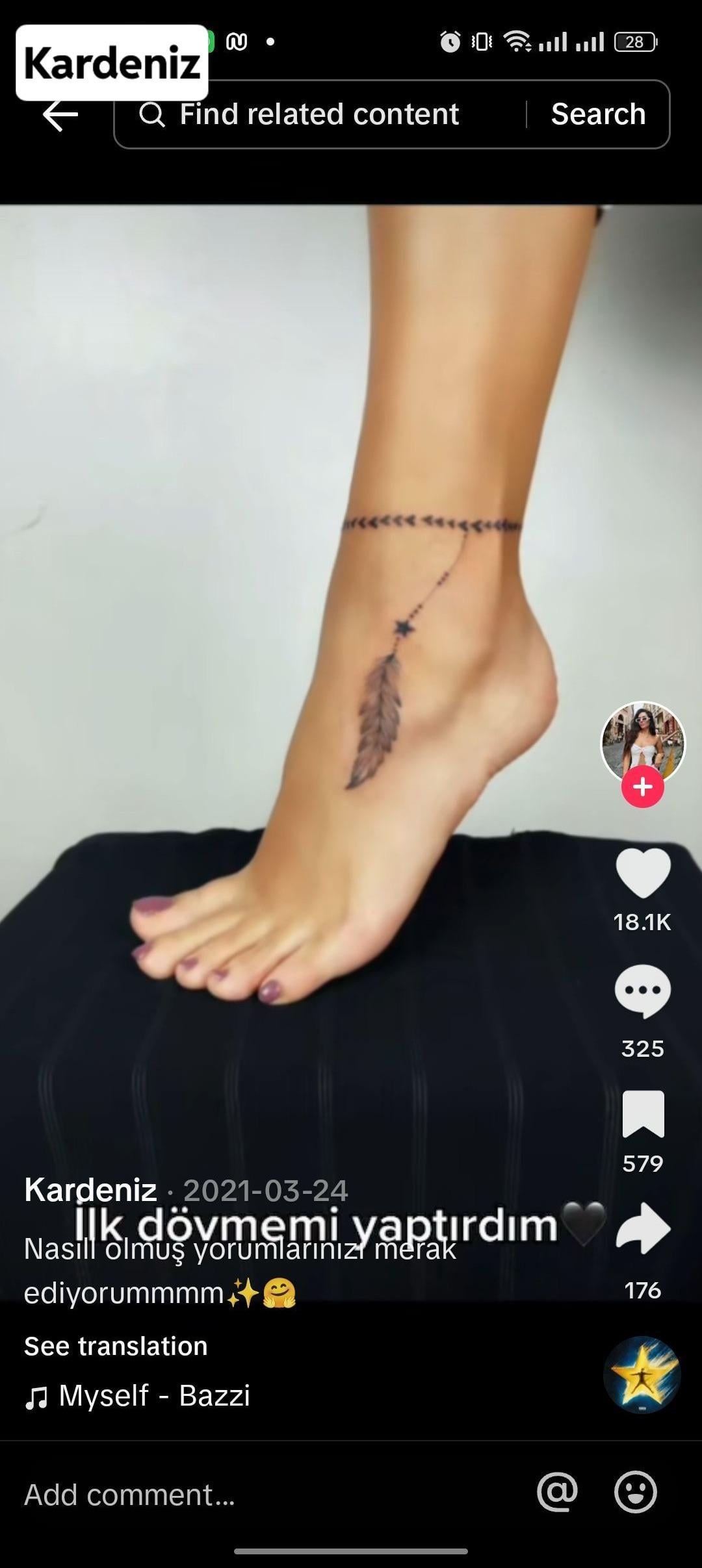Tap the Find related content search field

point(318,115)
